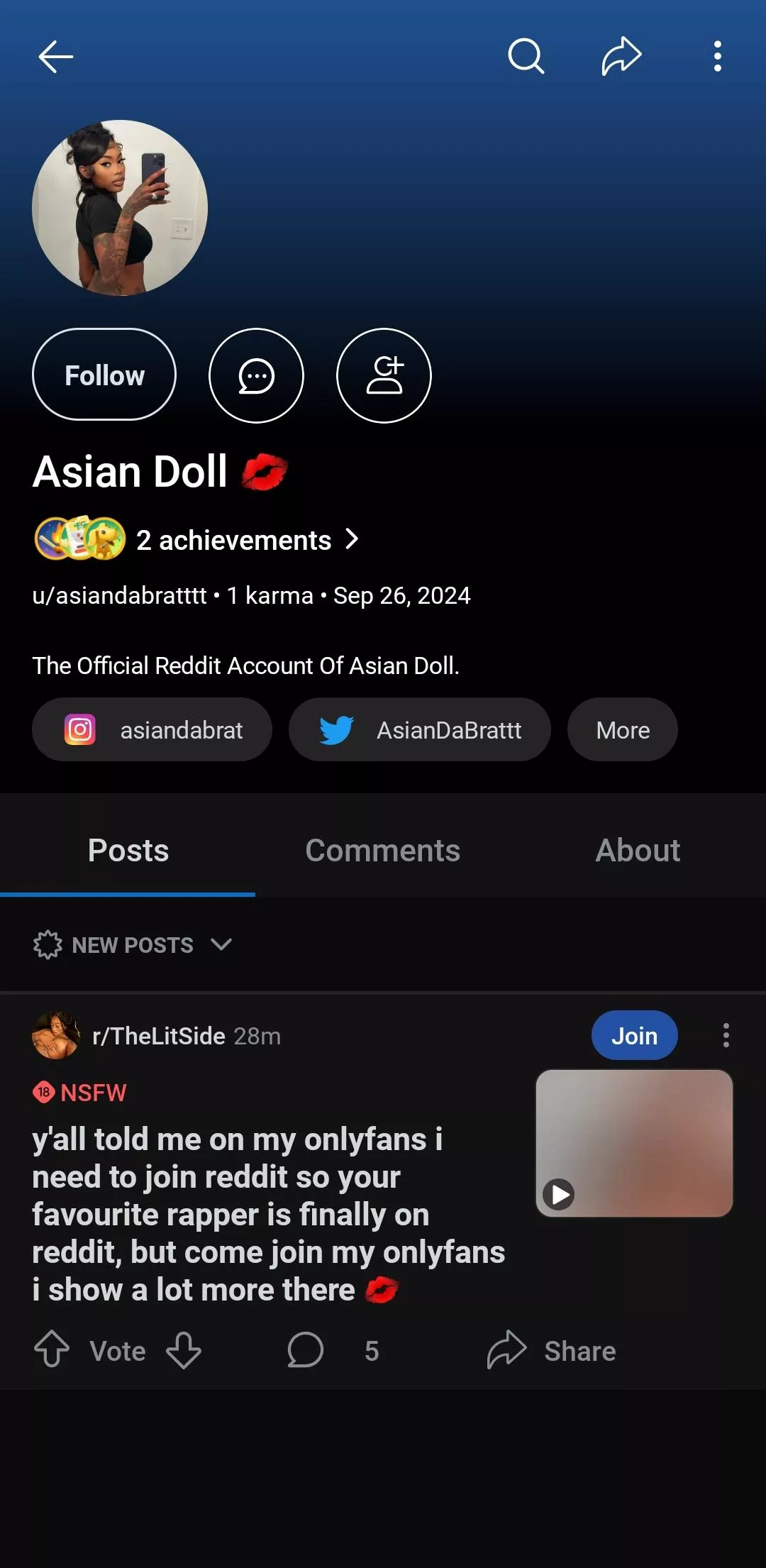This screenshot has width=766, height=1568.
Task: Open the More social links button
Action: point(622,729)
